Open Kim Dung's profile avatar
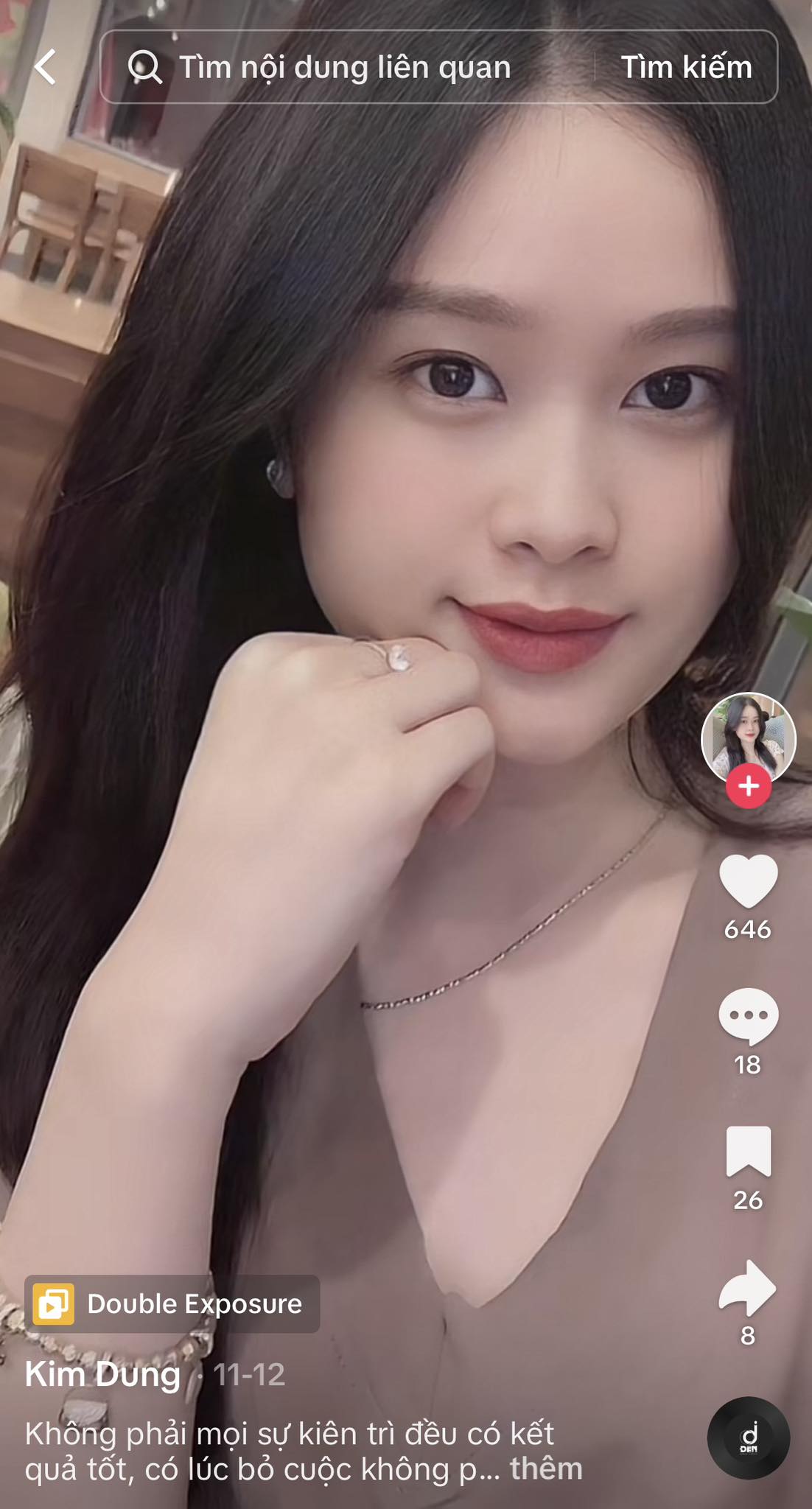This screenshot has height=1509, width=812. [748, 737]
